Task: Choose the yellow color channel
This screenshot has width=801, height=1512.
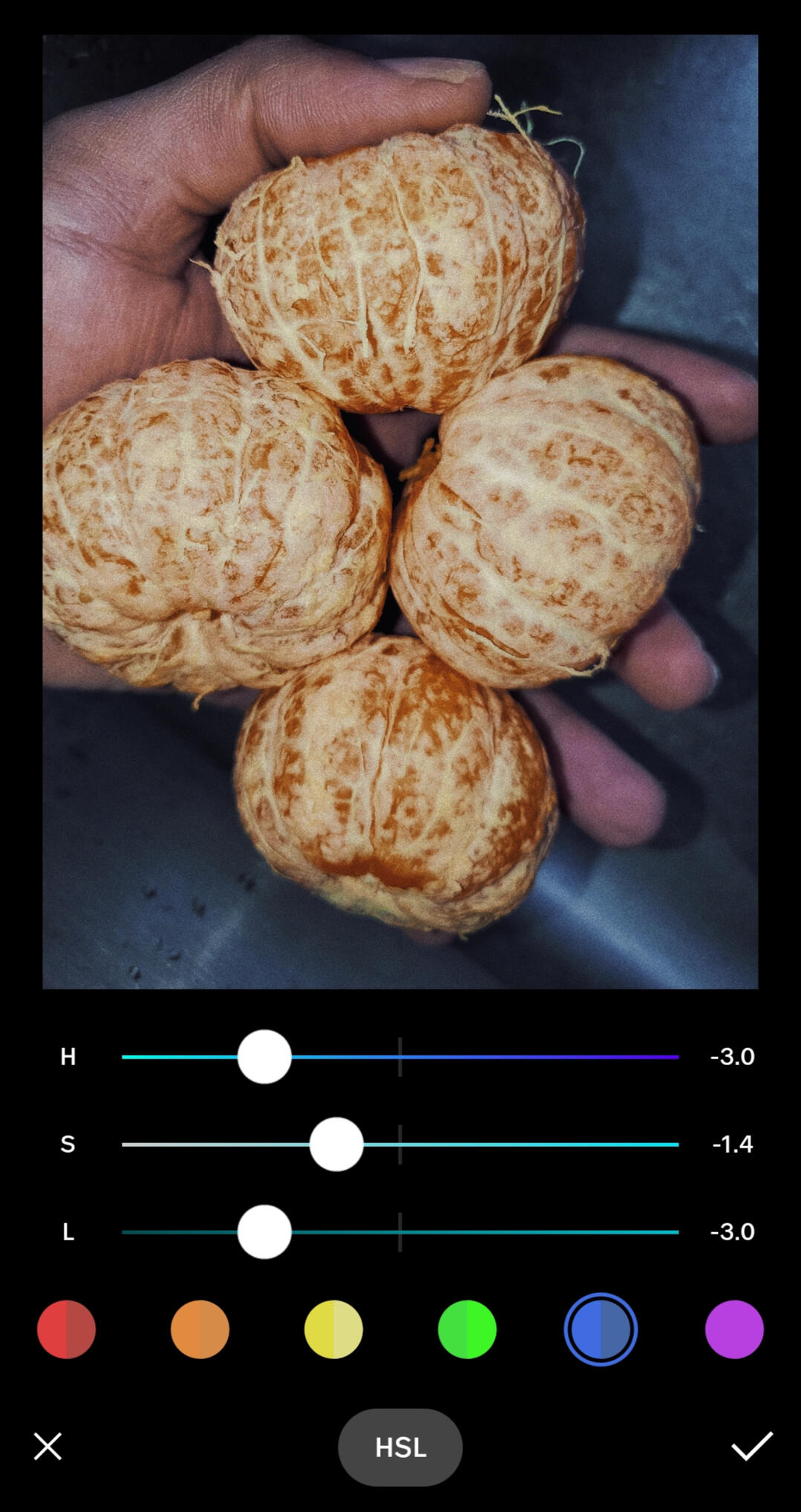Action: click(x=333, y=1329)
